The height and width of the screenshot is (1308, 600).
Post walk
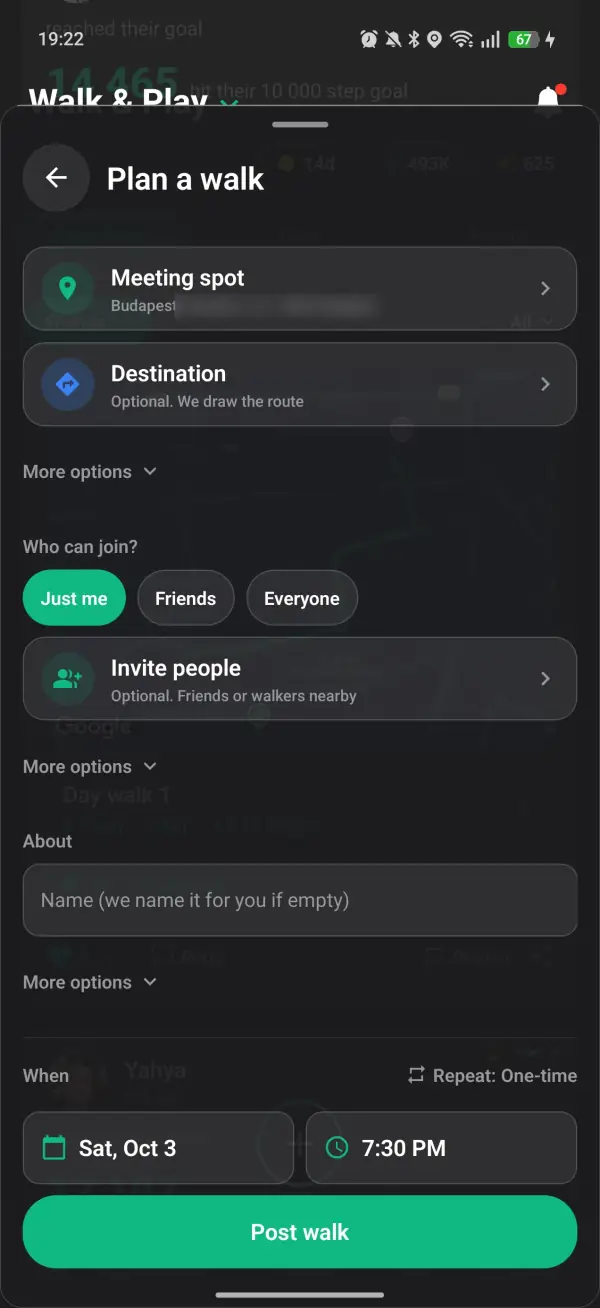click(300, 1232)
